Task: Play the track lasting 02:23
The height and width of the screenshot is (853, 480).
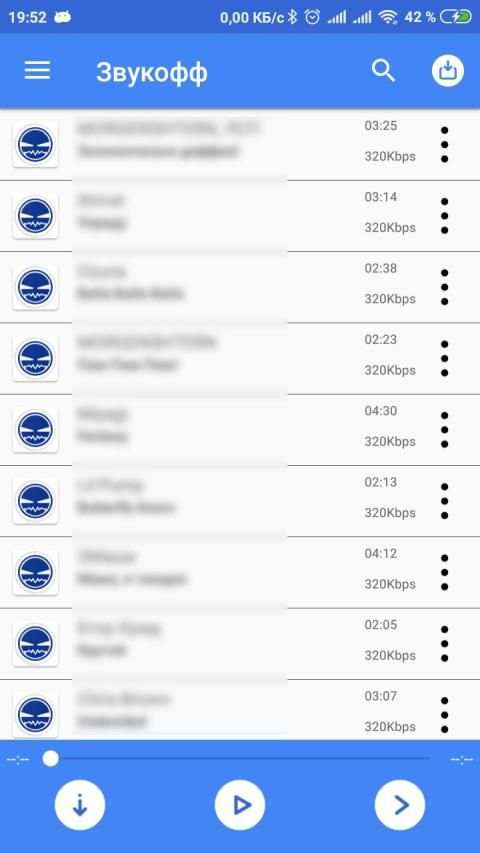Action: pos(240,358)
